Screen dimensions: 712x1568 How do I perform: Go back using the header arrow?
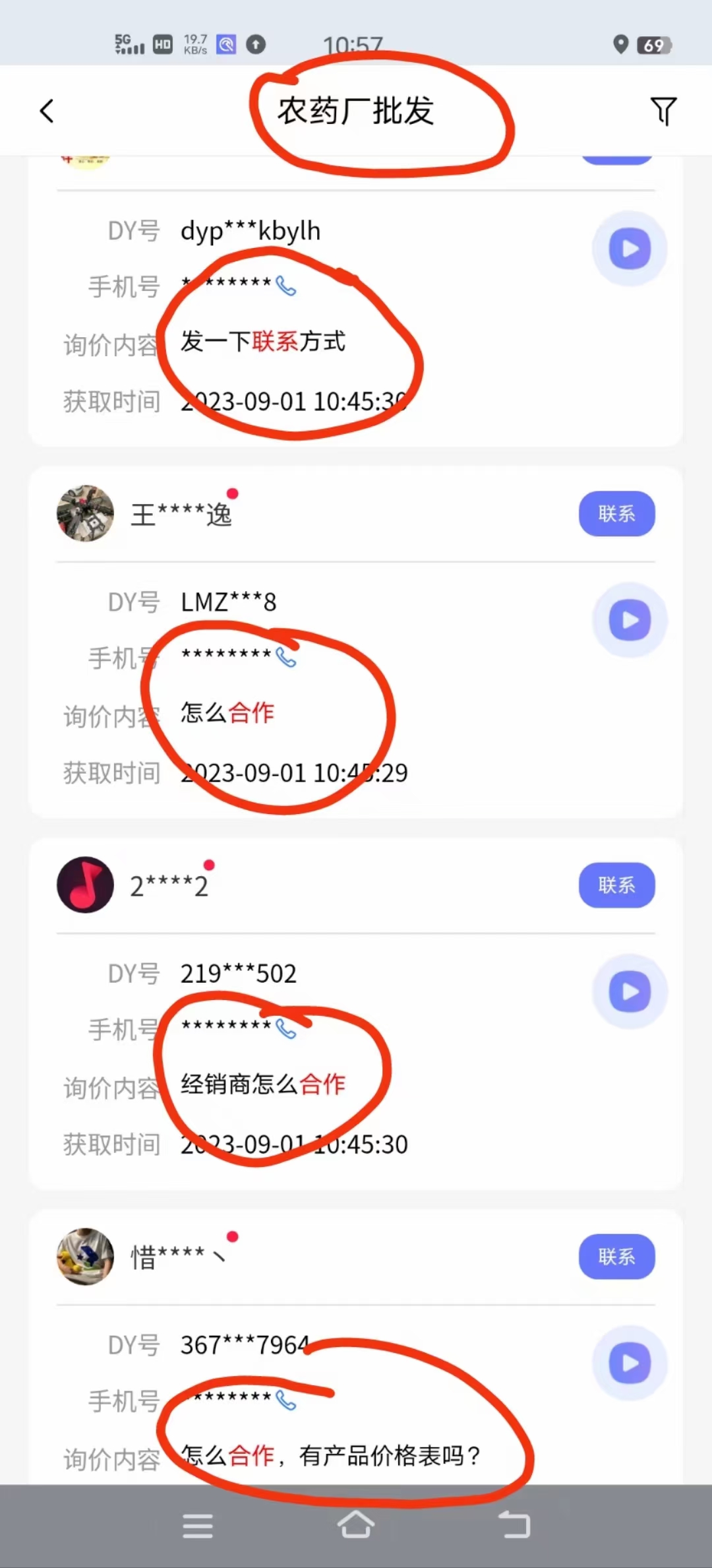point(47,111)
